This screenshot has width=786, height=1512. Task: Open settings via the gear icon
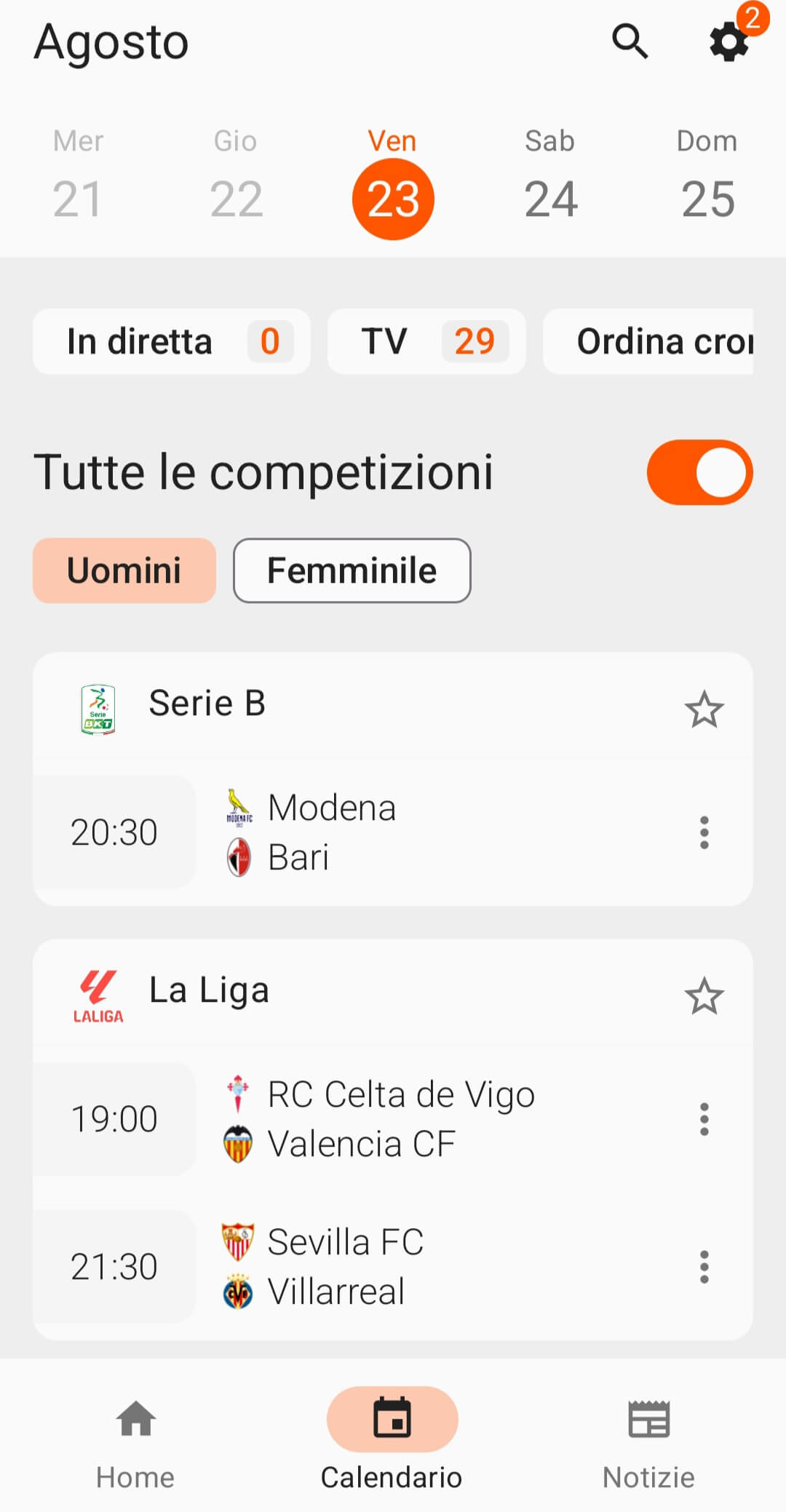[730, 43]
